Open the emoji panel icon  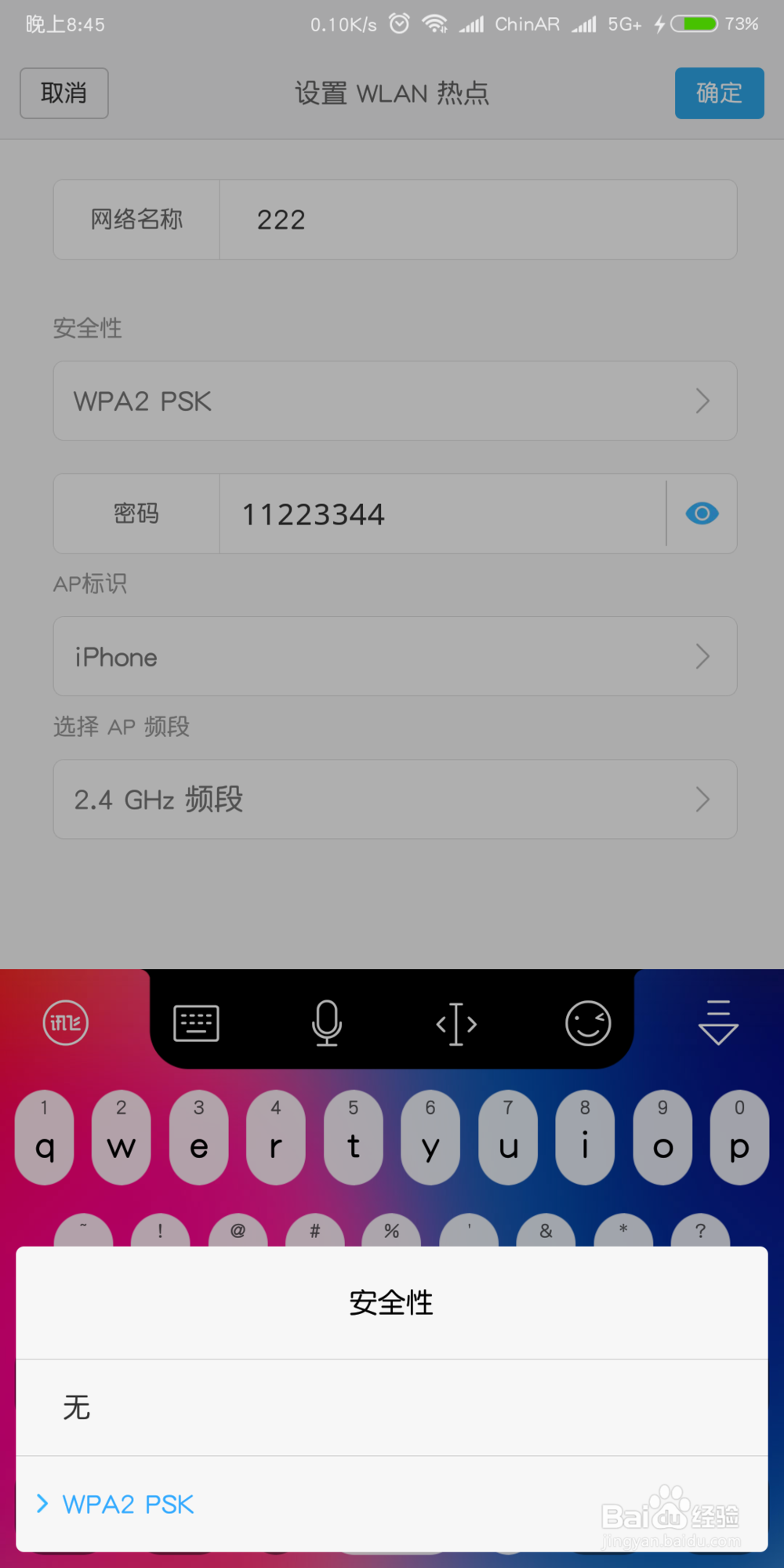[587, 1022]
